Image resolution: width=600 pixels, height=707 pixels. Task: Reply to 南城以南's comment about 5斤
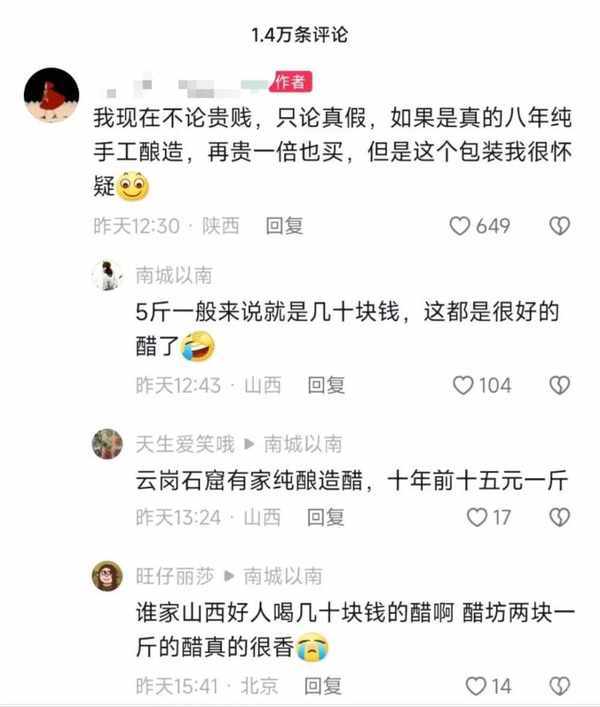pyautogui.click(x=326, y=385)
